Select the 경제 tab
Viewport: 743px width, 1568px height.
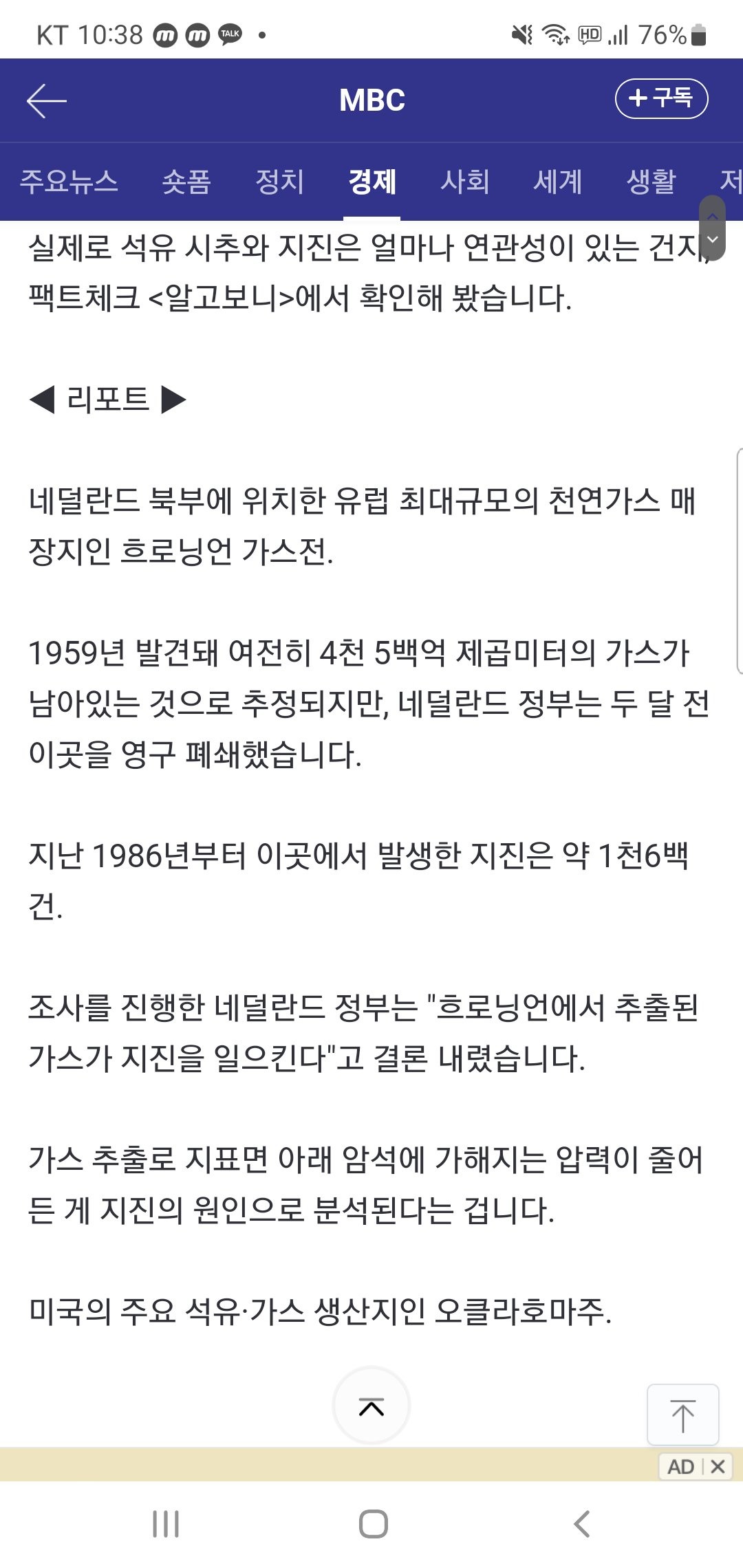tap(372, 182)
